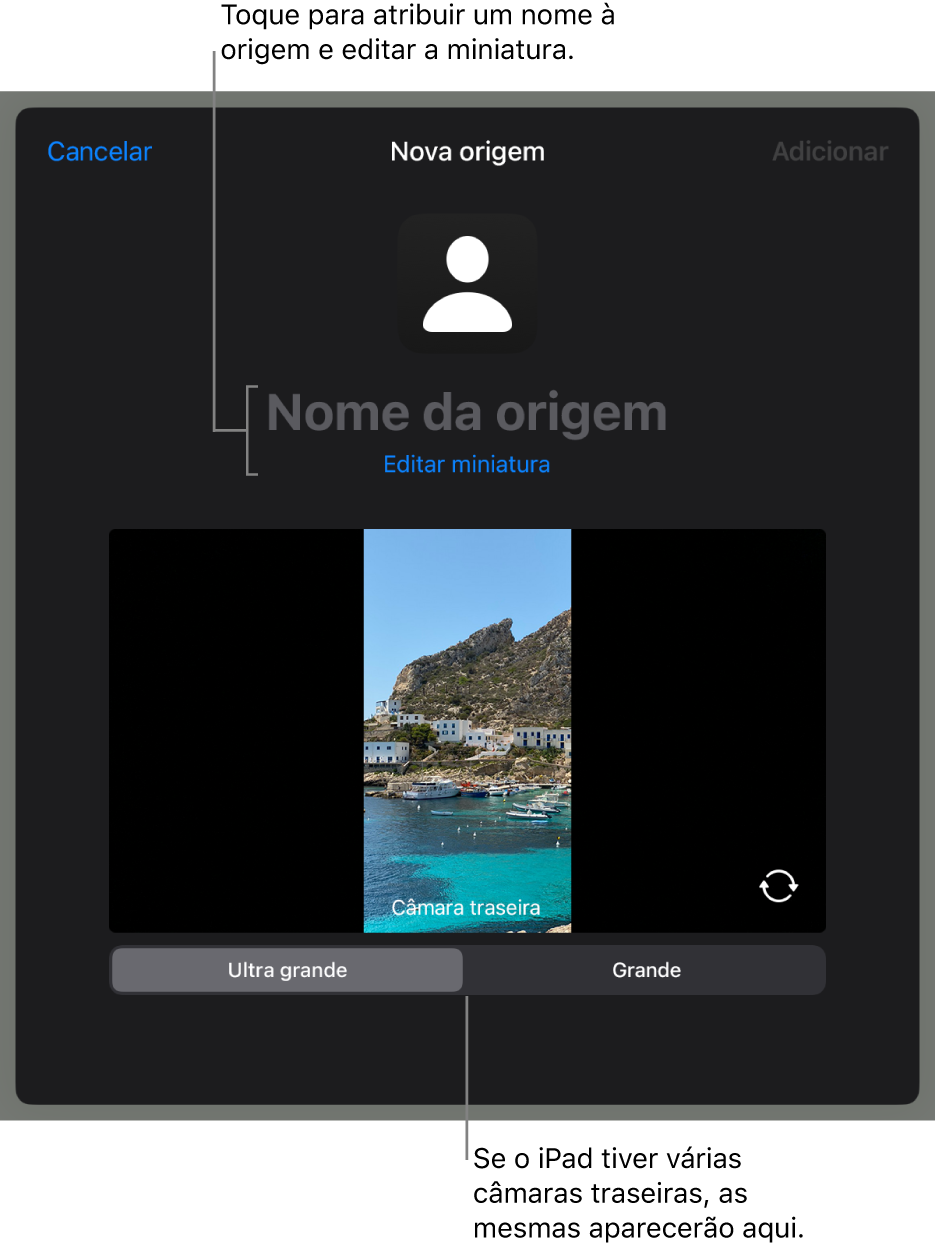
Task: Tap the person thumbnail placeholder
Action: pyautogui.click(x=467, y=284)
